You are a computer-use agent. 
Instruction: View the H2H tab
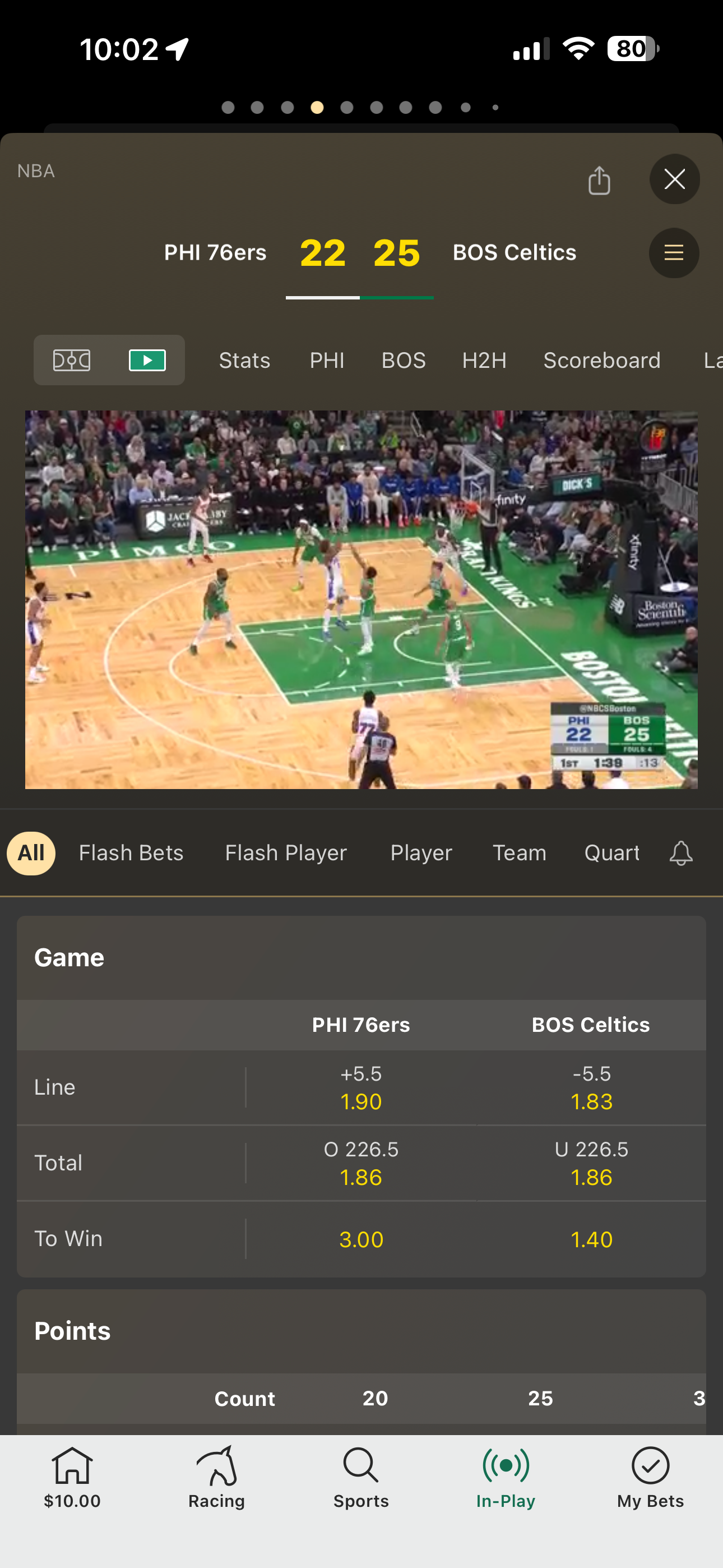(x=484, y=361)
